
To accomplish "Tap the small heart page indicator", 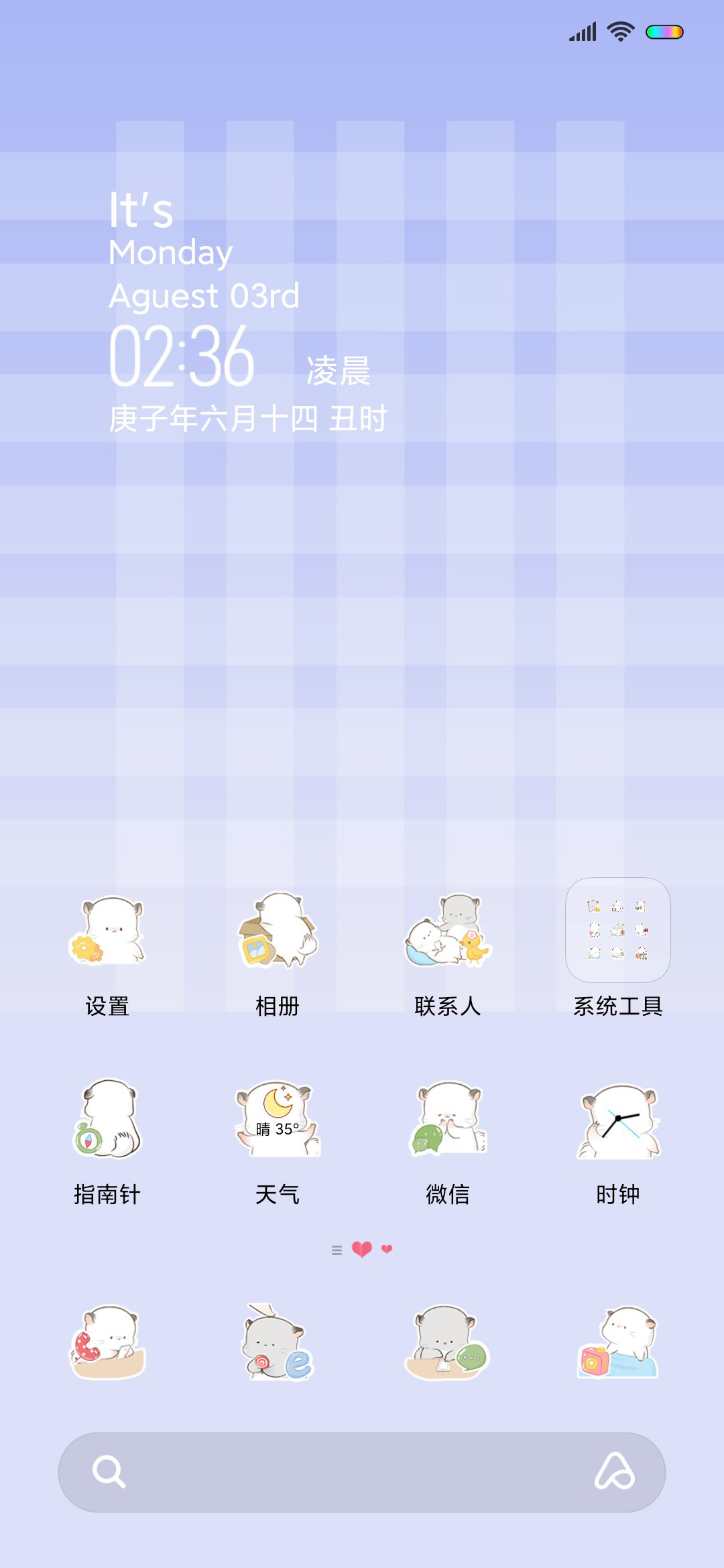I will coord(387,1248).
